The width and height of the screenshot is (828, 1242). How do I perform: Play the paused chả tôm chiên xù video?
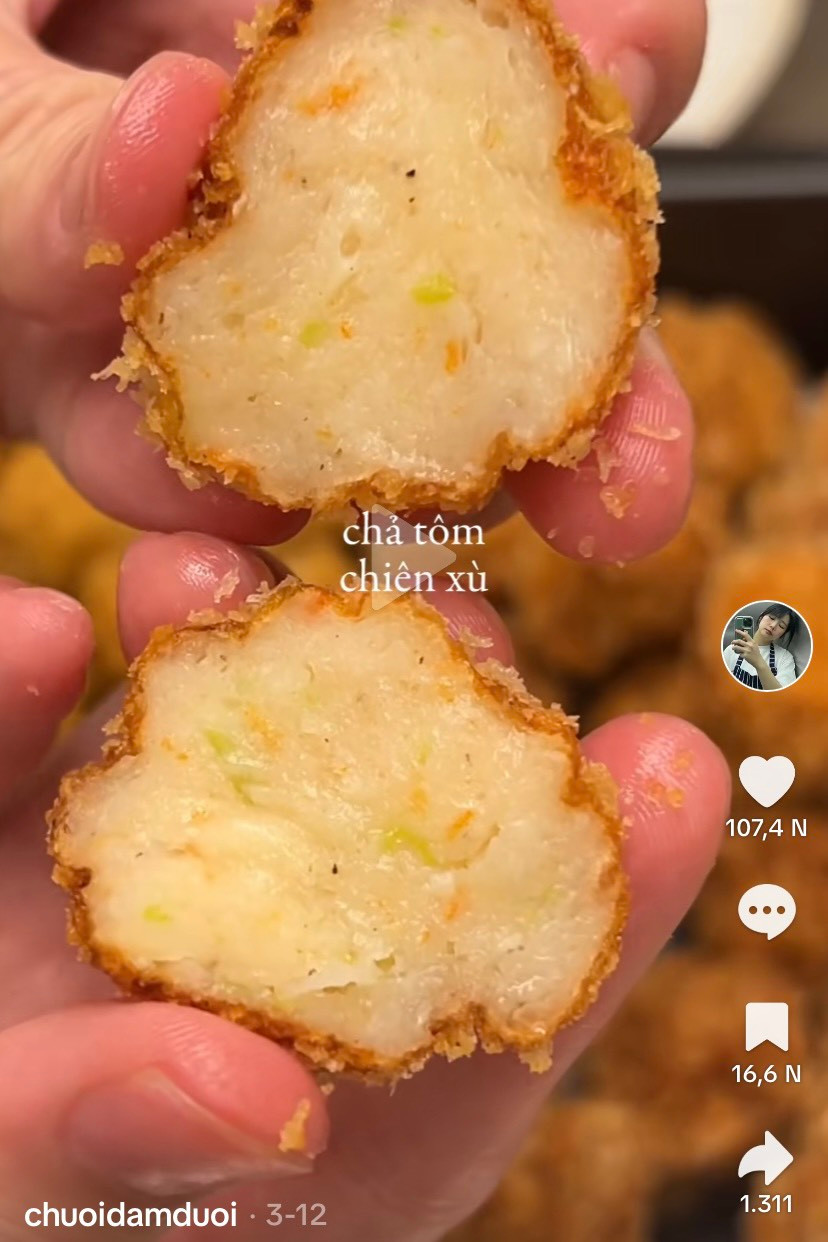click(413, 558)
